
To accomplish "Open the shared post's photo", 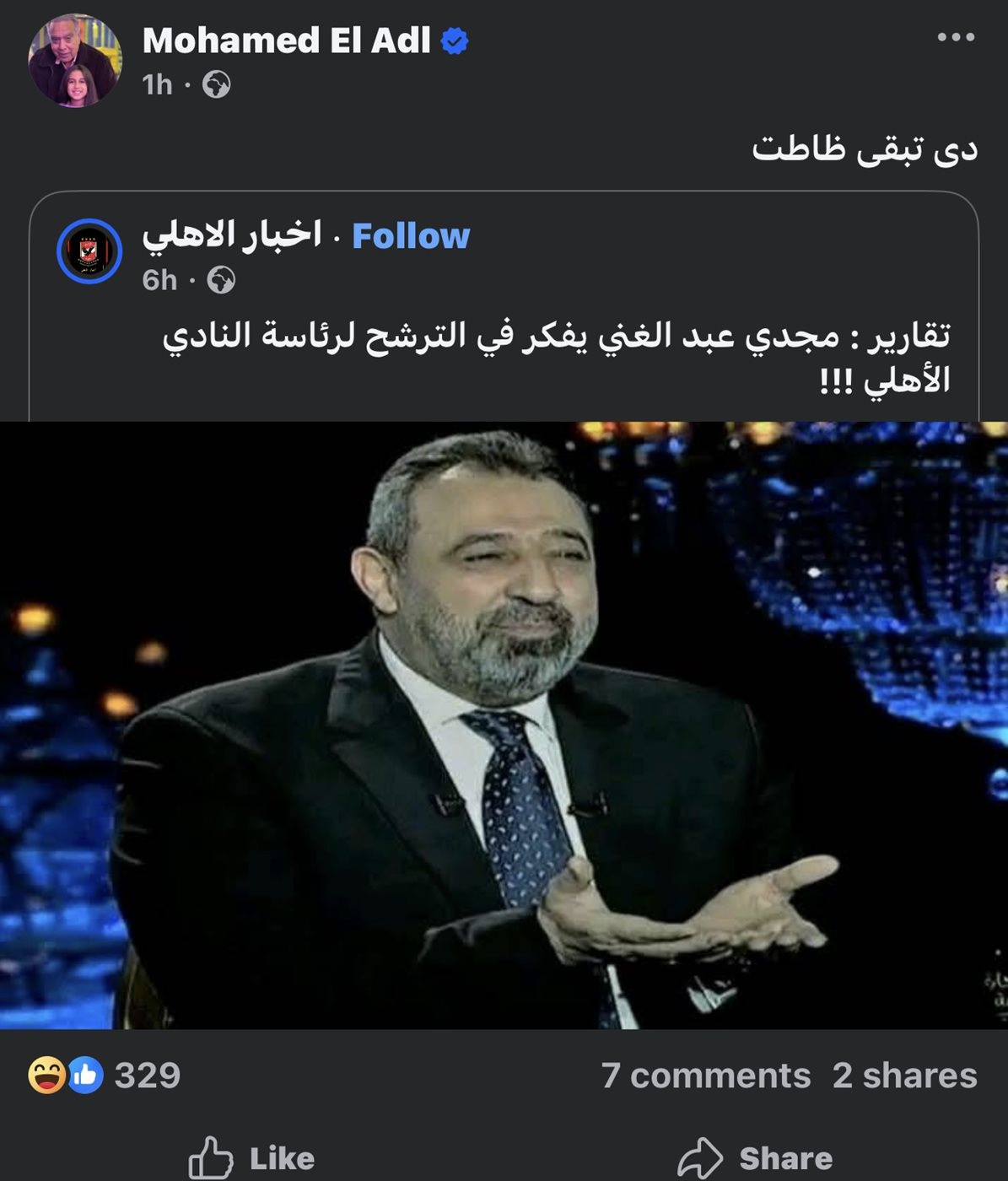I will (504, 725).
